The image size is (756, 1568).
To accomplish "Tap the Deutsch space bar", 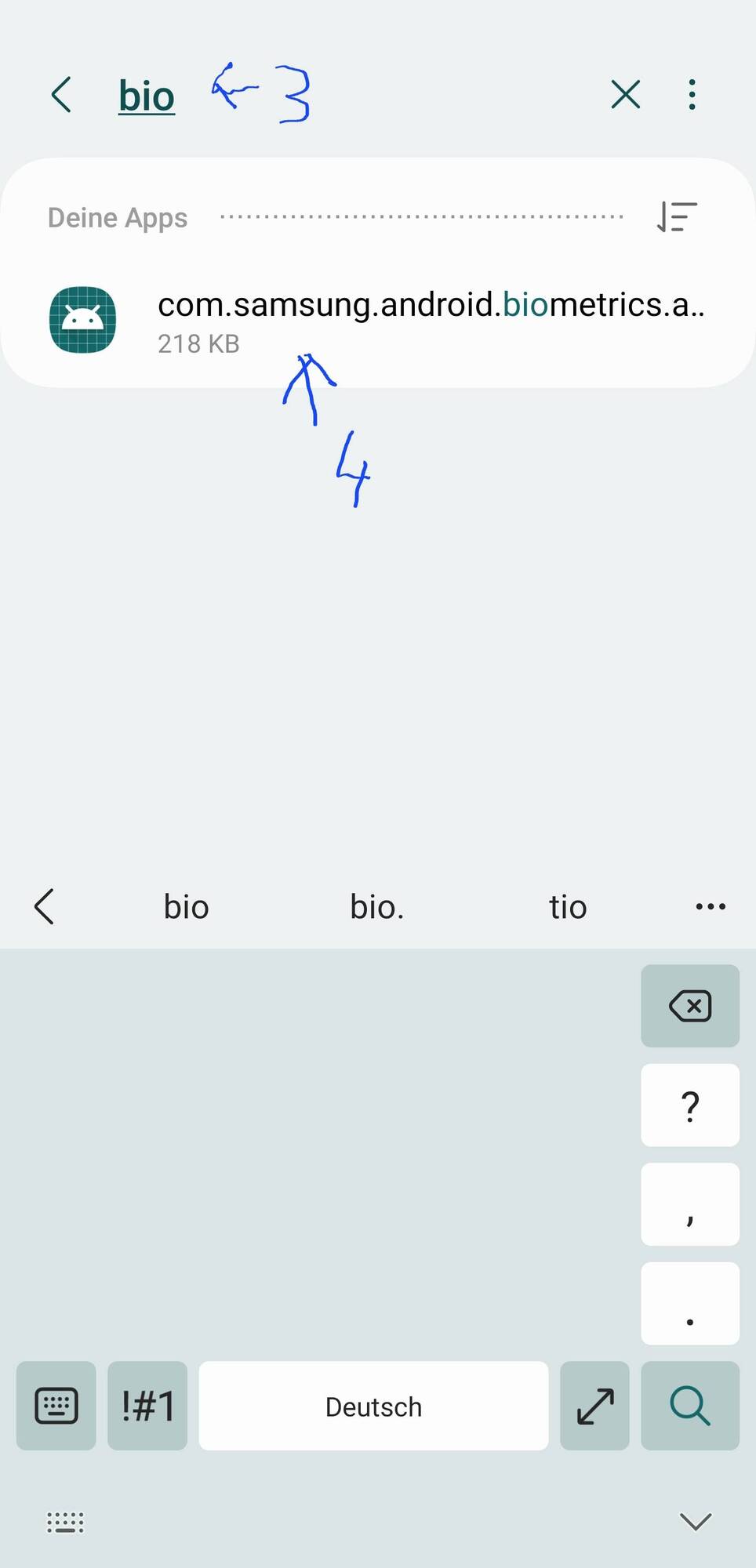I will coord(373,1406).
